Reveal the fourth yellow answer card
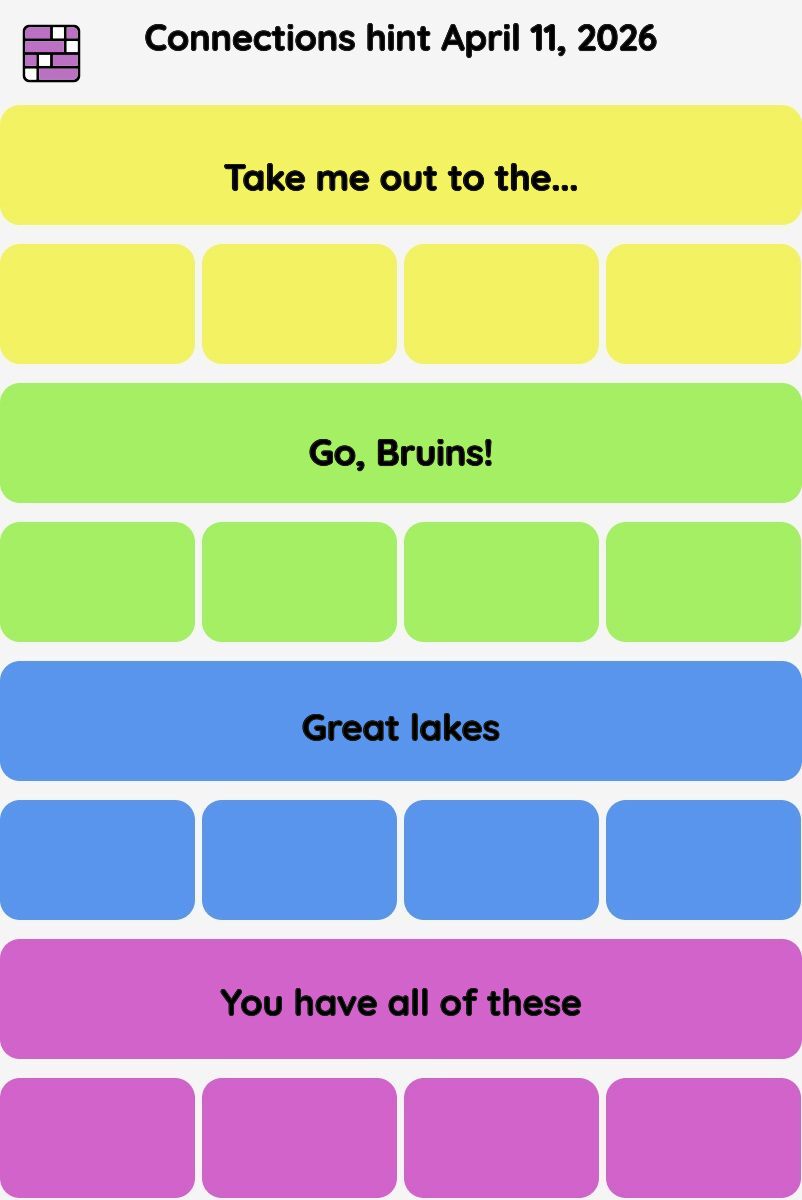The width and height of the screenshot is (802, 1200). pyautogui.click(x=703, y=302)
